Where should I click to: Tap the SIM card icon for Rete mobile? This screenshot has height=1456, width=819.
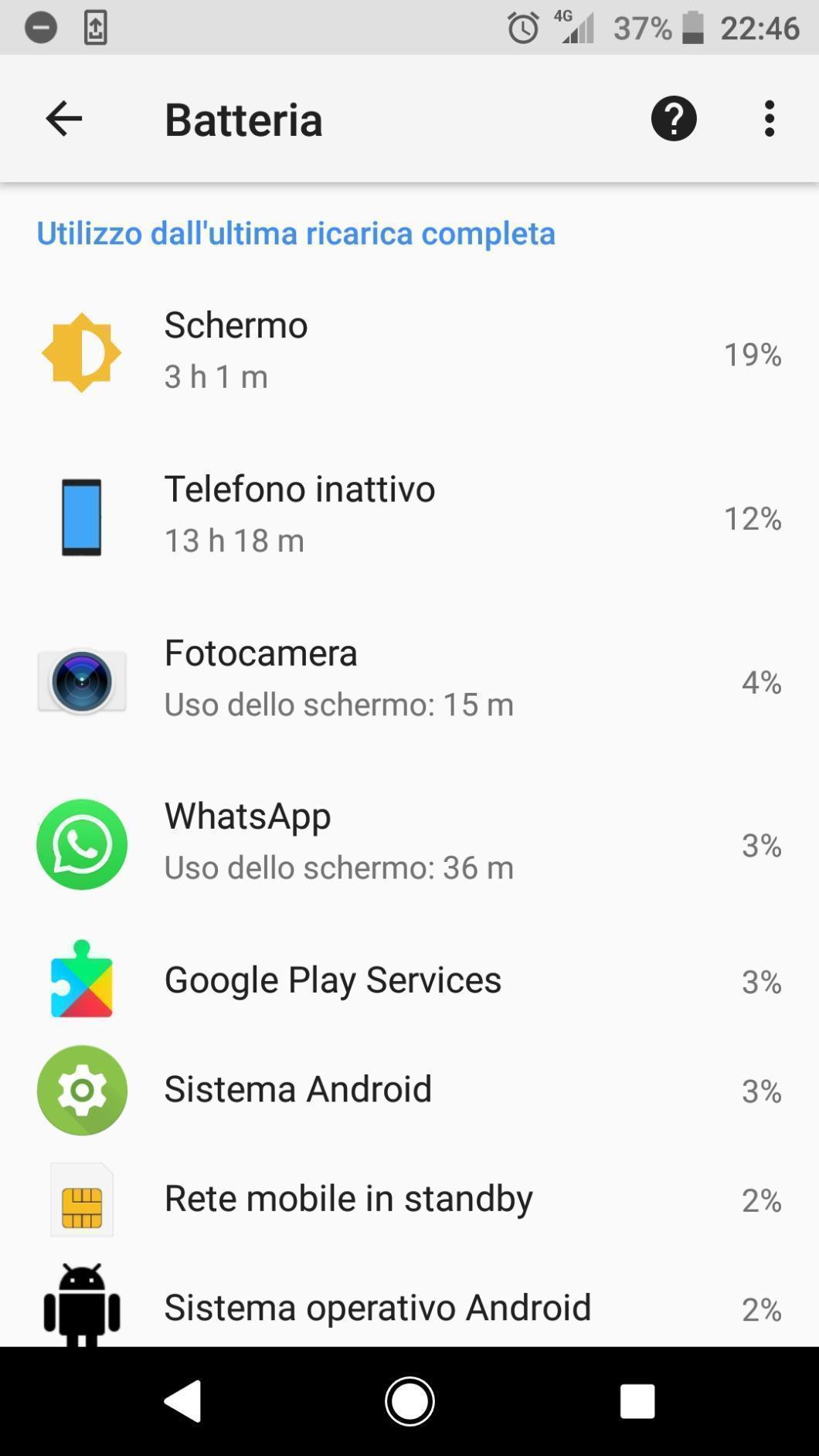81,1199
